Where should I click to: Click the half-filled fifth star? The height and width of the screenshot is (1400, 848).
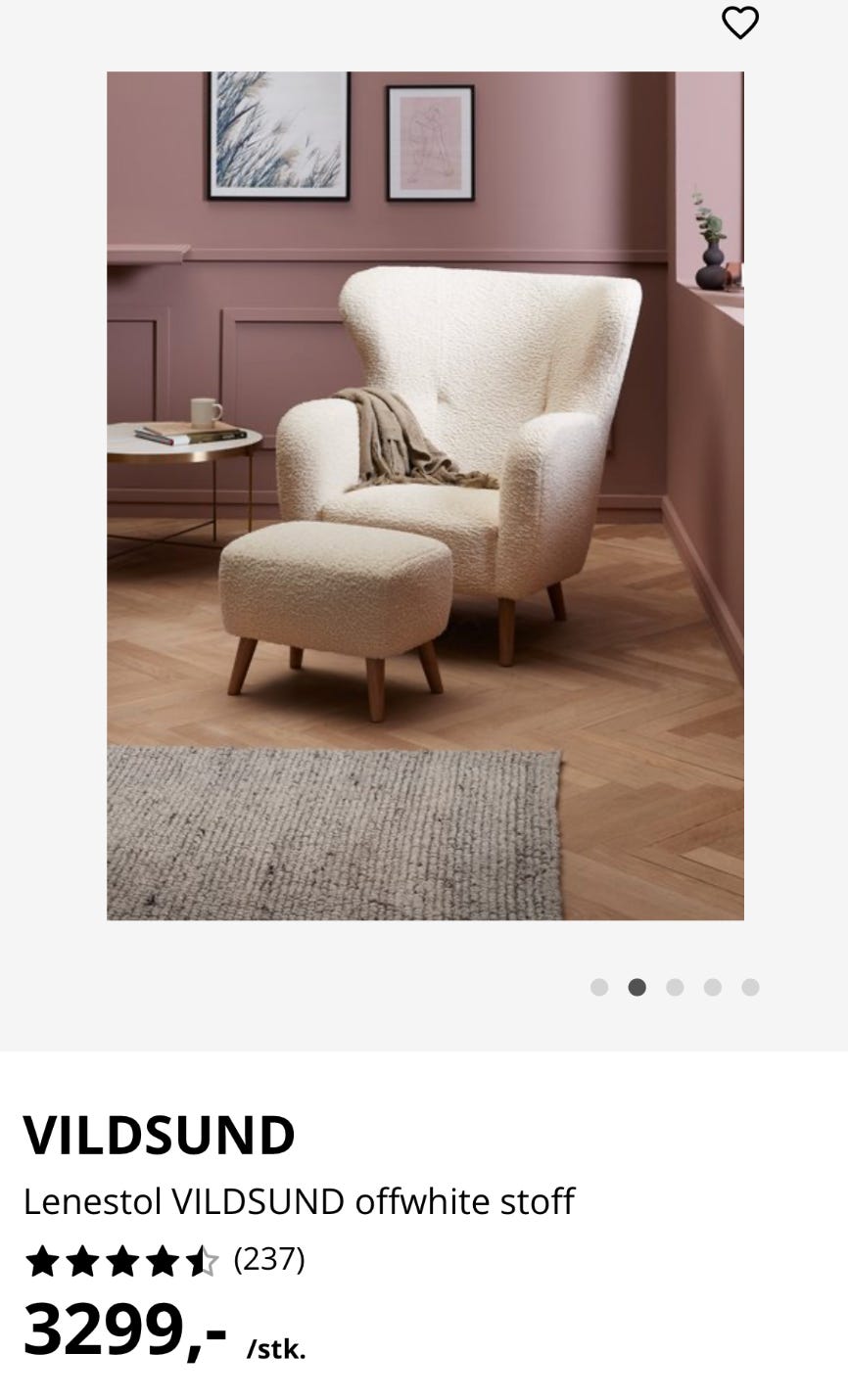pos(204,1262)
